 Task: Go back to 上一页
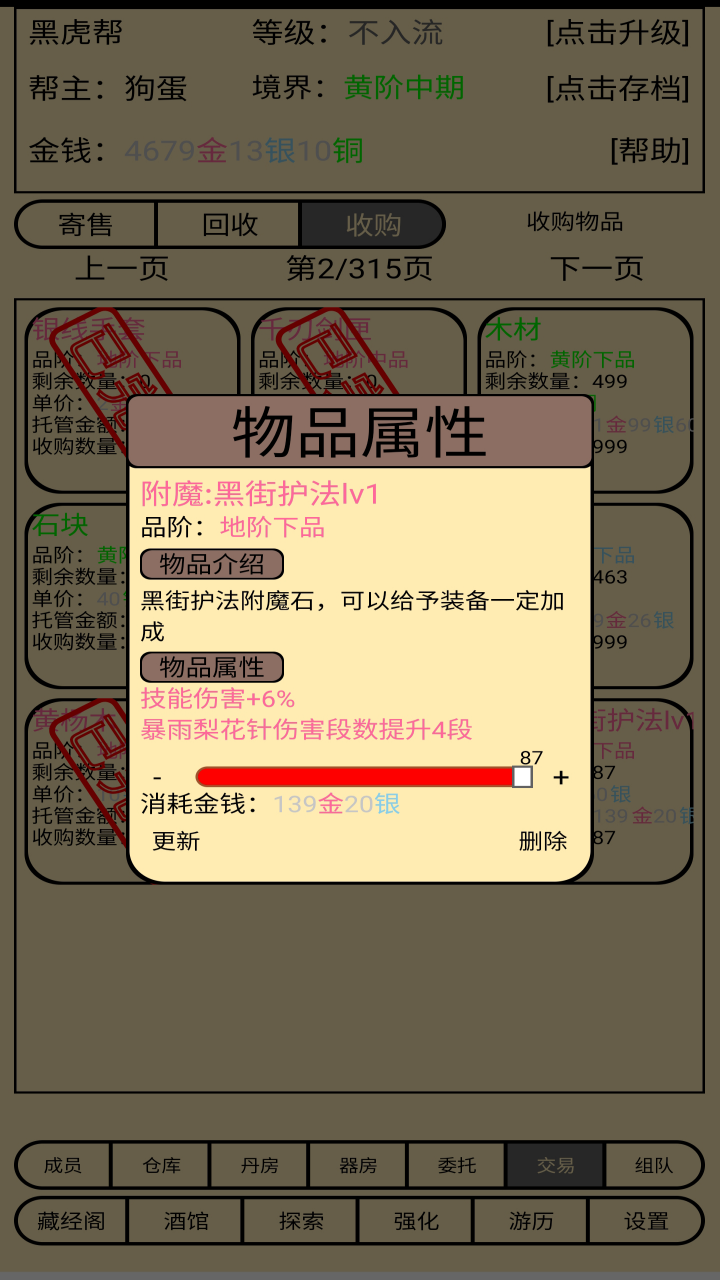(x=122, y=268)
